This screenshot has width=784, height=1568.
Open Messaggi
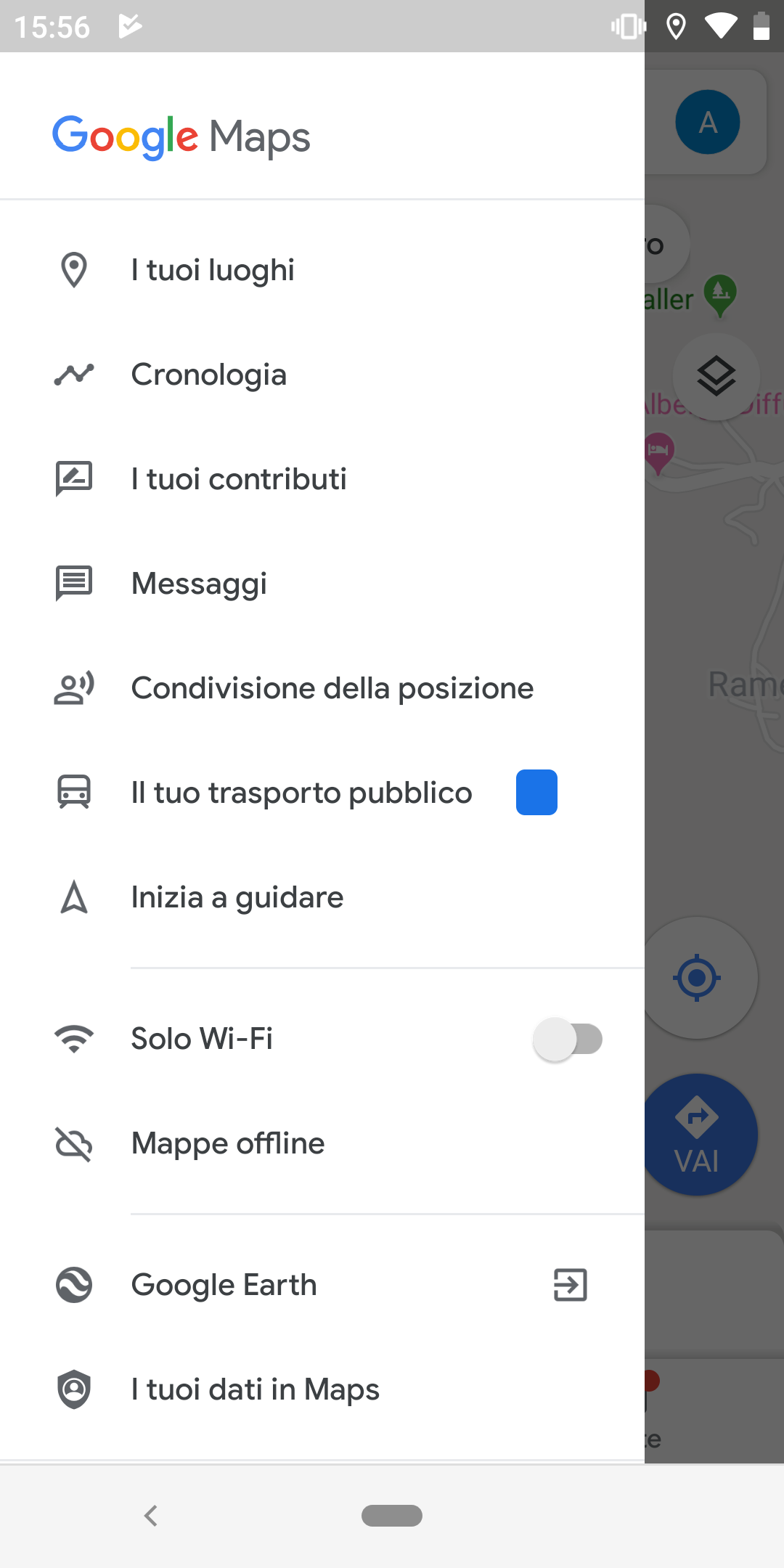(322, 584)
